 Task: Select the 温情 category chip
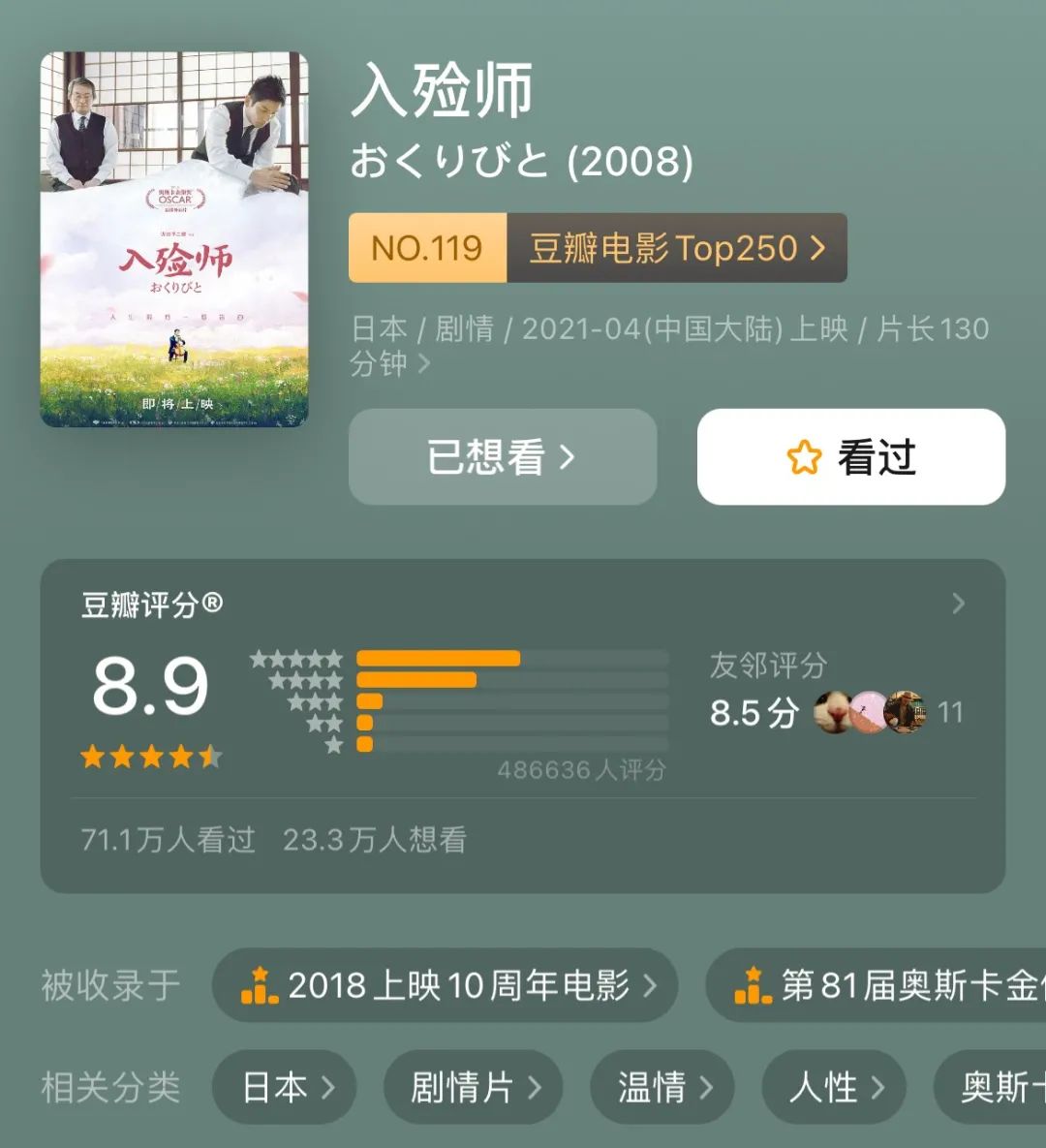point(662,1087)
